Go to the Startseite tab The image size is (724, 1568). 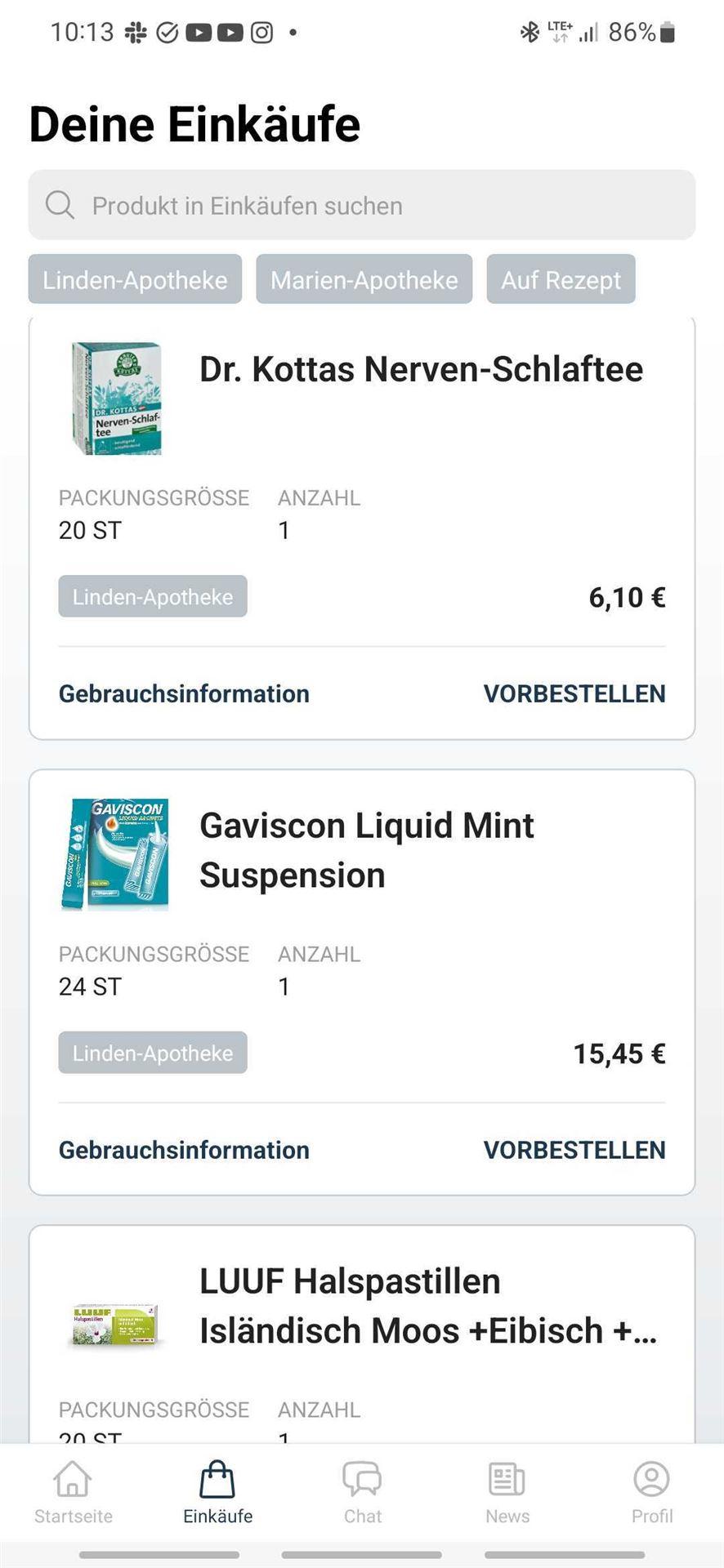pos(74,1493)
